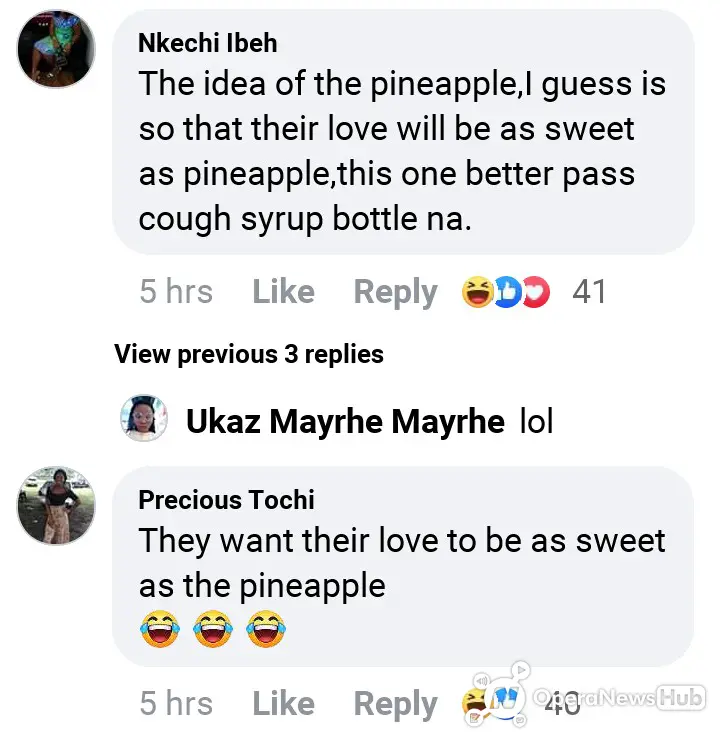Like Precious Tochi's comment
Image resolution: width=720 pixels, height=739 pixels.
283,704
